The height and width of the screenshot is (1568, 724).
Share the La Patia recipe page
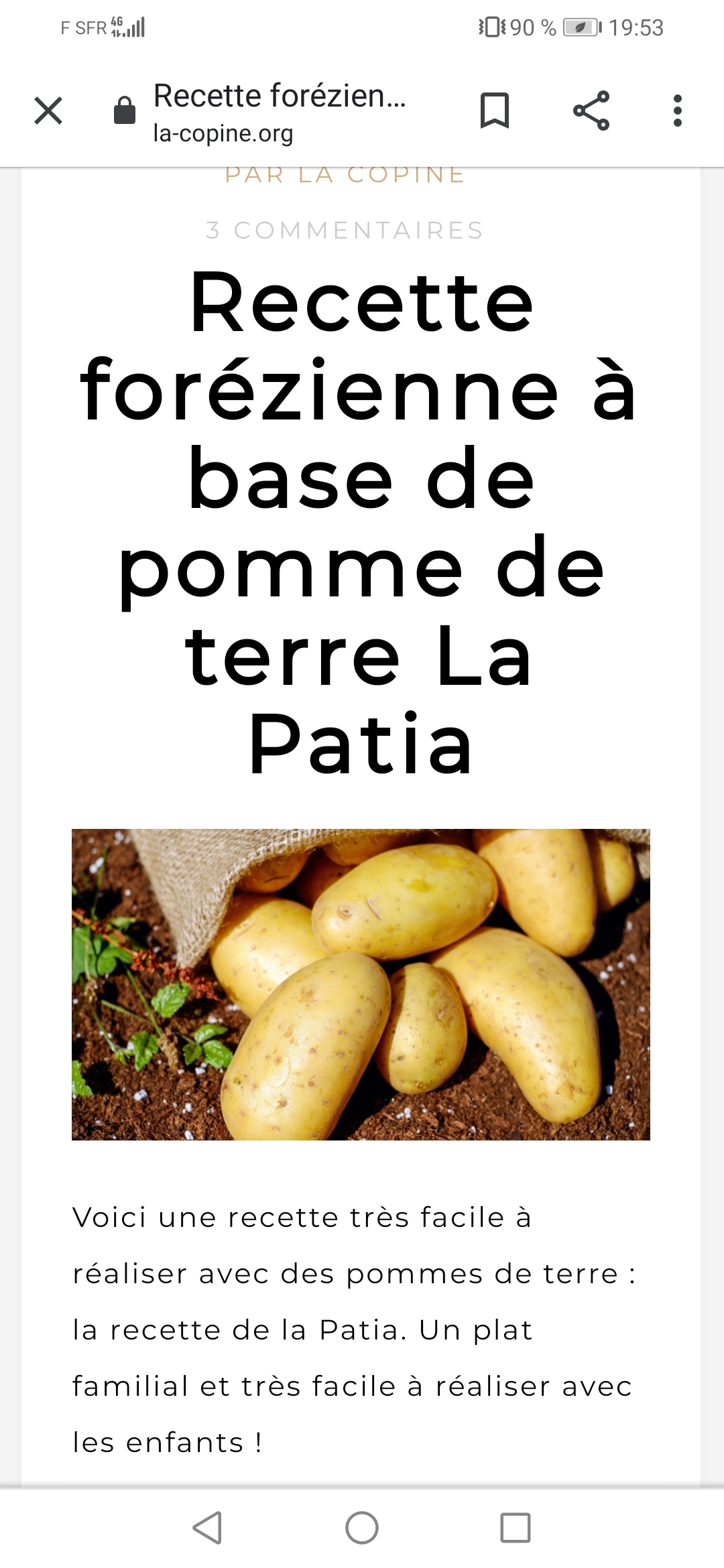click(591, 111)
